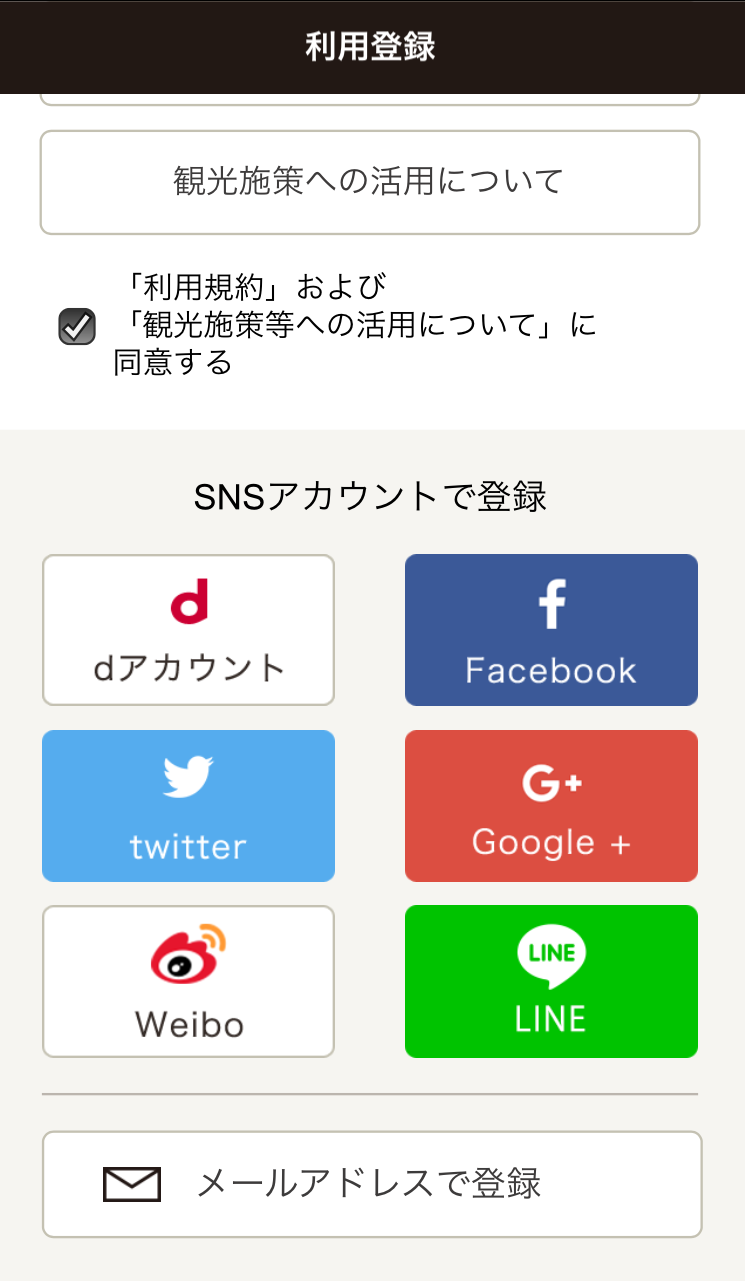Choose Google + for registration
This screenshot has width=745, height=1281.
pos(551,806)
